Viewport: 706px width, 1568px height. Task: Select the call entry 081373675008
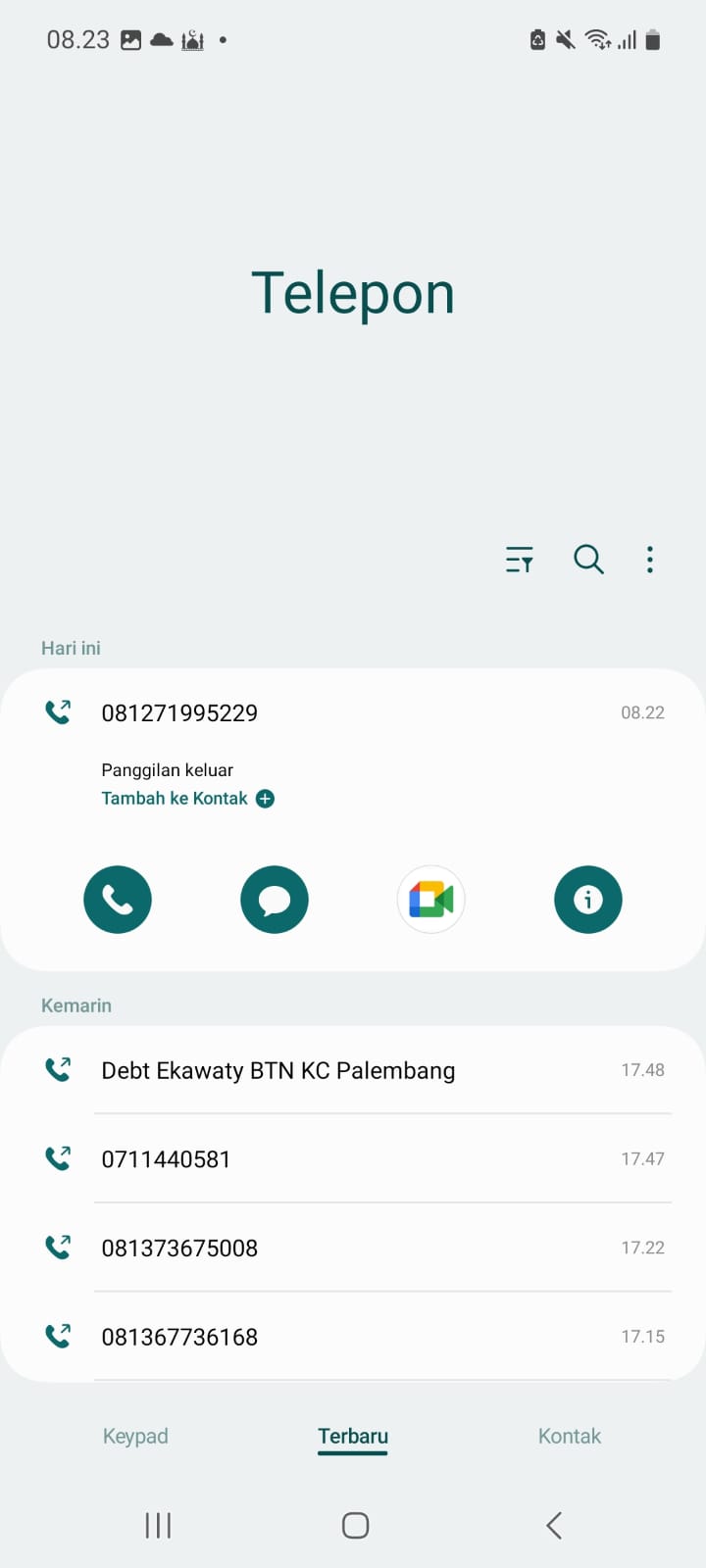(179, 1248)
